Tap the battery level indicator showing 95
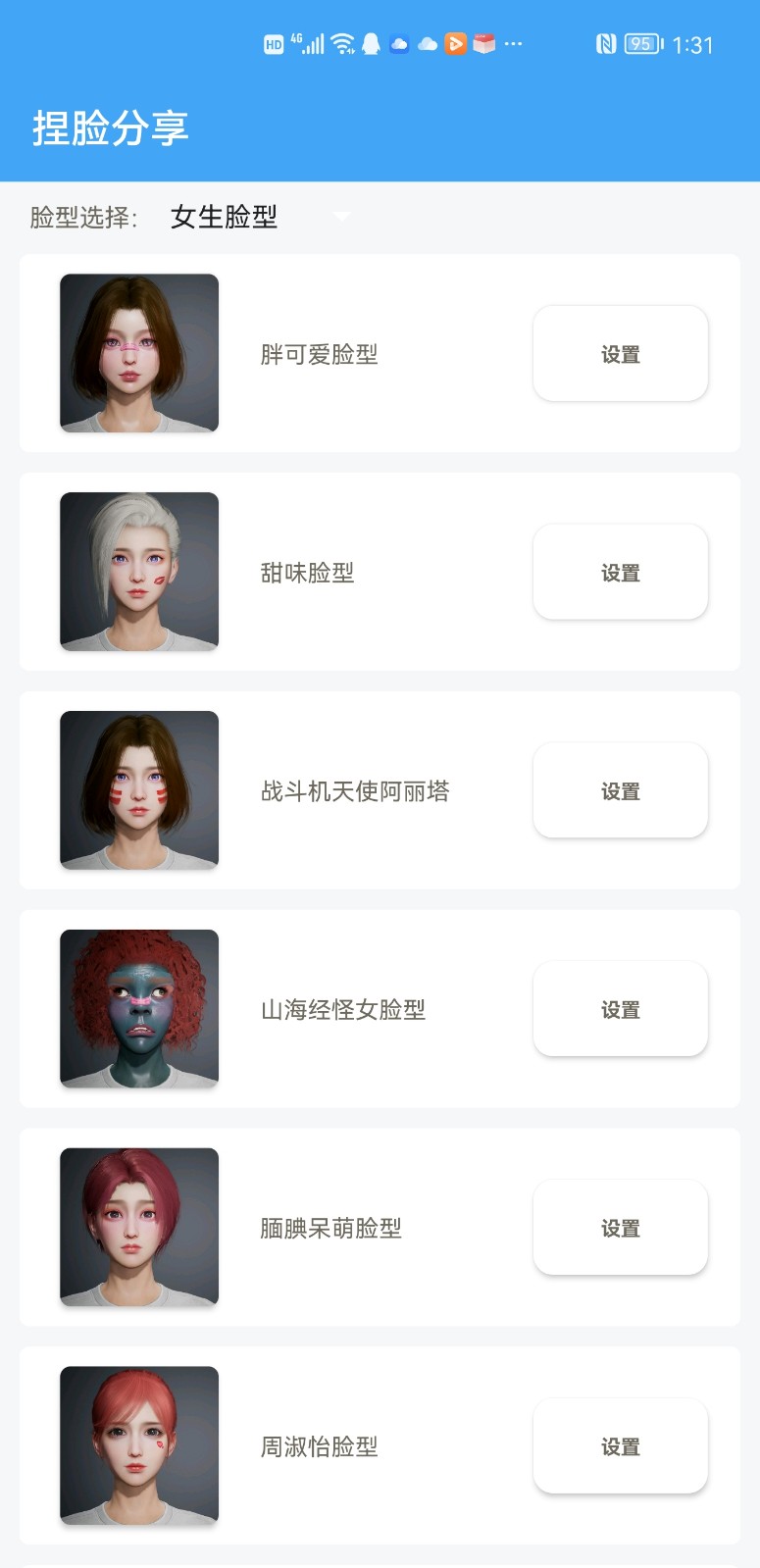Screen dimensions: 760x1568 642,43
